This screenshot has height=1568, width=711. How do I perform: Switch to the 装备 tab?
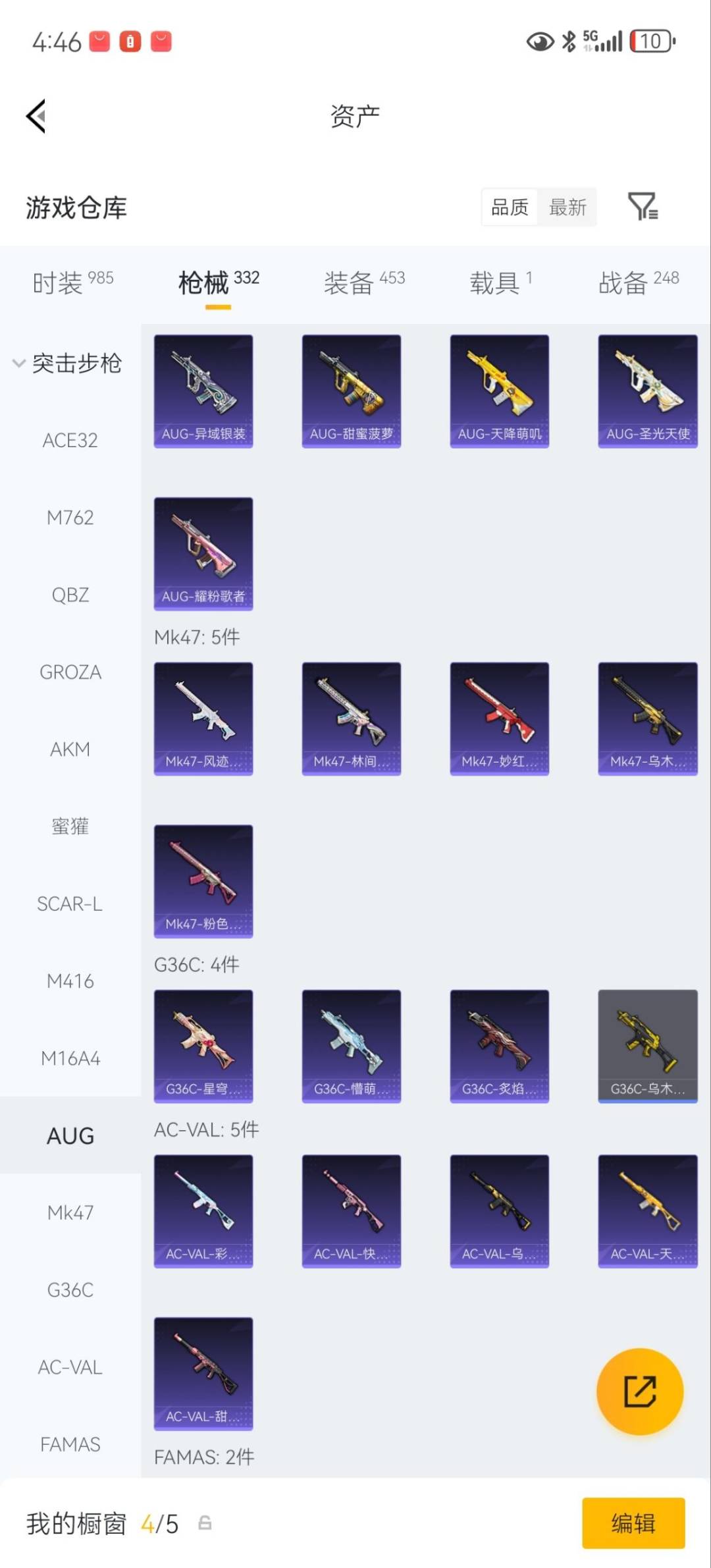[363, 283]
